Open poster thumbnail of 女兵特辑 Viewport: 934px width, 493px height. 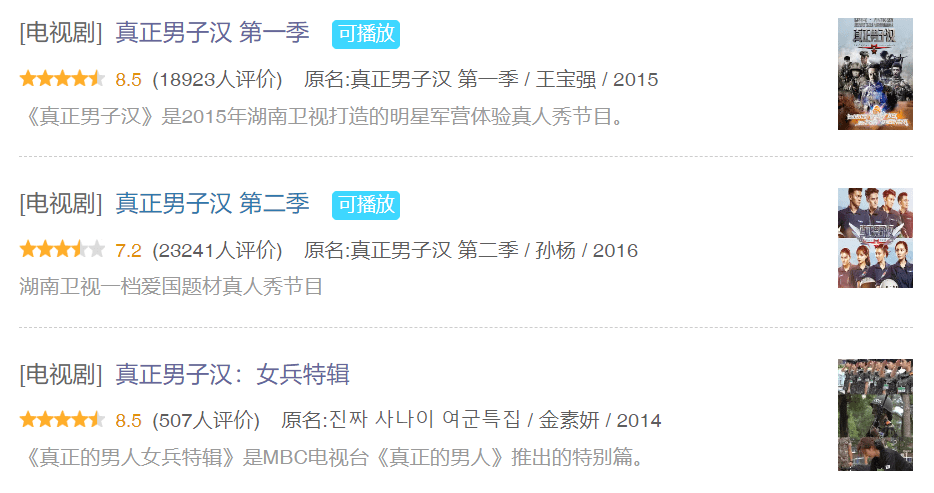[875, 414]
